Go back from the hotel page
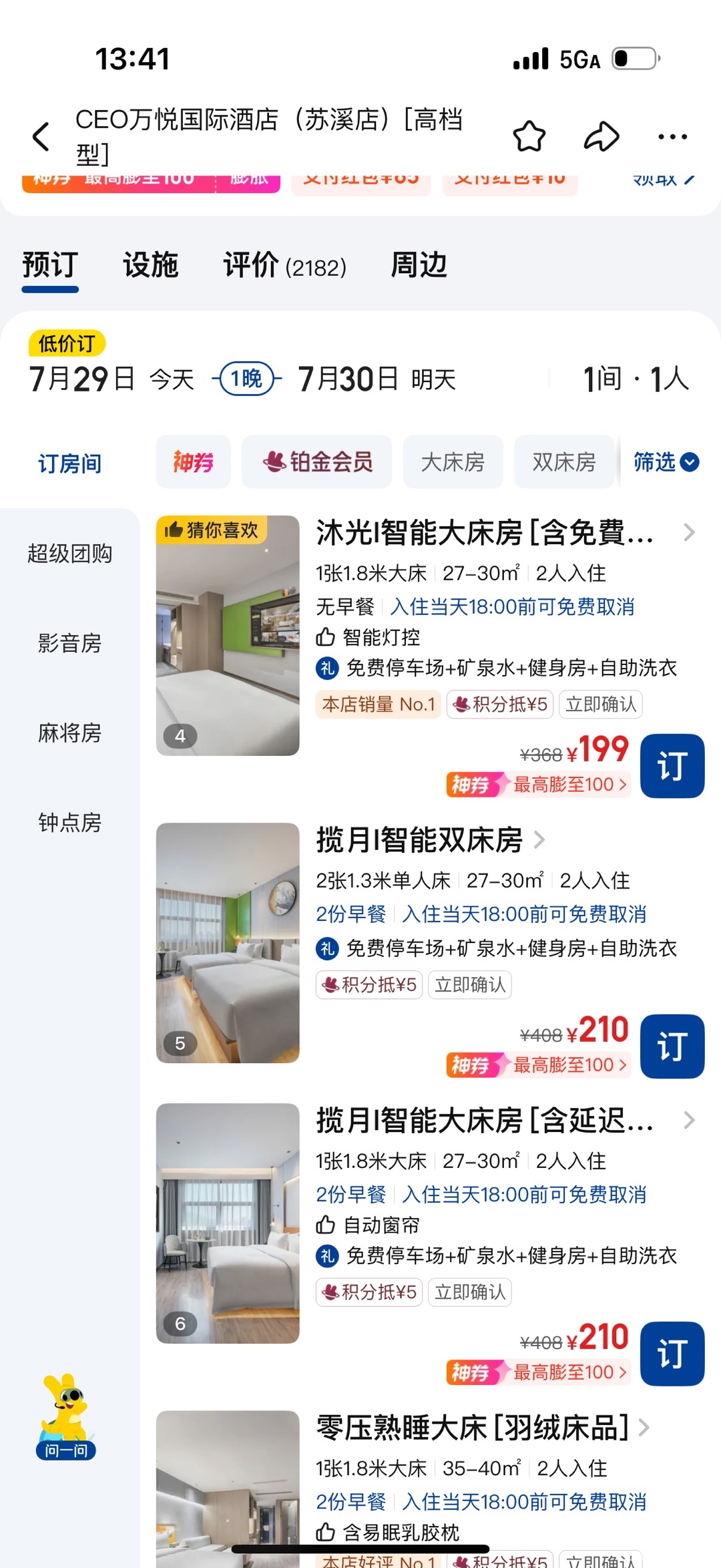Image resolution: width=721 pixels, height=1568 pixels. [41, 136]
